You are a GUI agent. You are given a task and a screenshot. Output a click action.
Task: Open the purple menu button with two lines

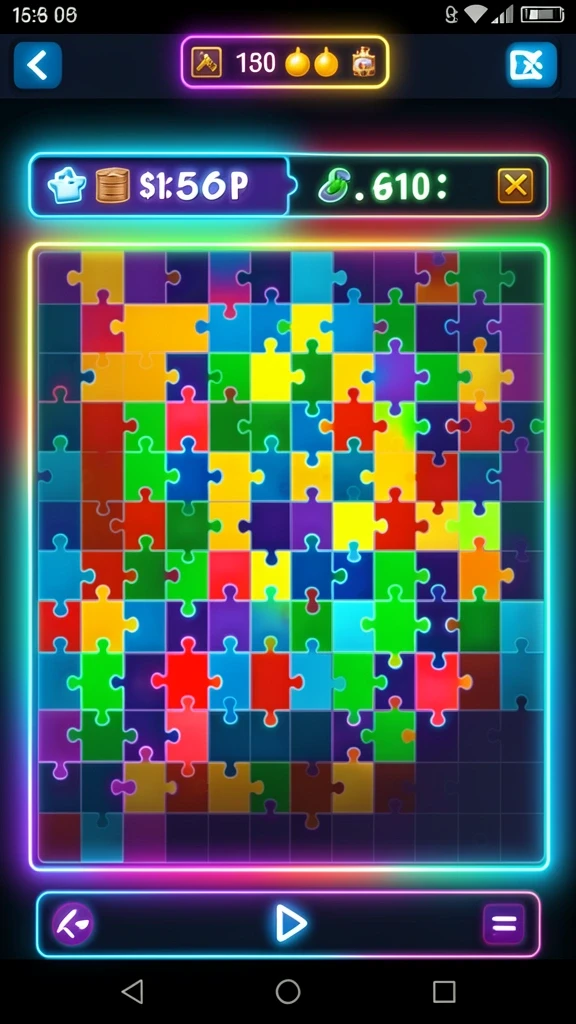tap(504, 924)
